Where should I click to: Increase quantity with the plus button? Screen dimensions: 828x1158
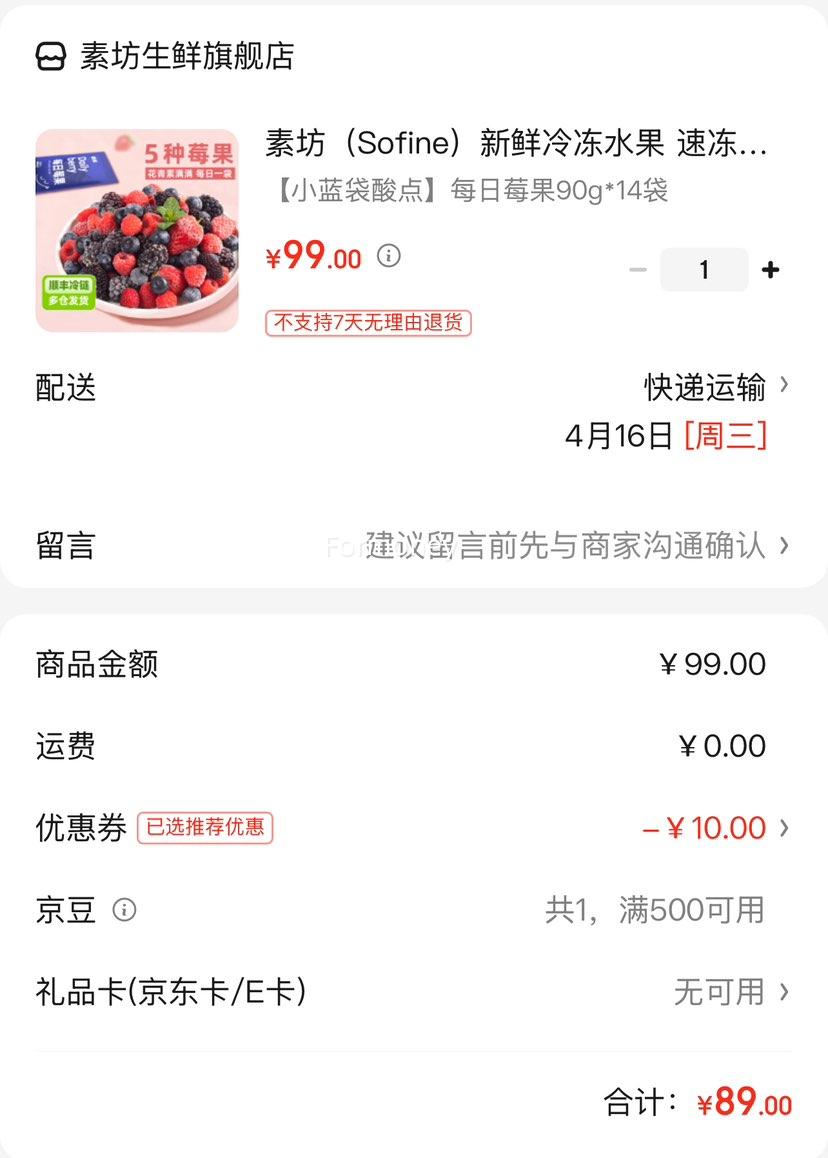coord(770,270)
